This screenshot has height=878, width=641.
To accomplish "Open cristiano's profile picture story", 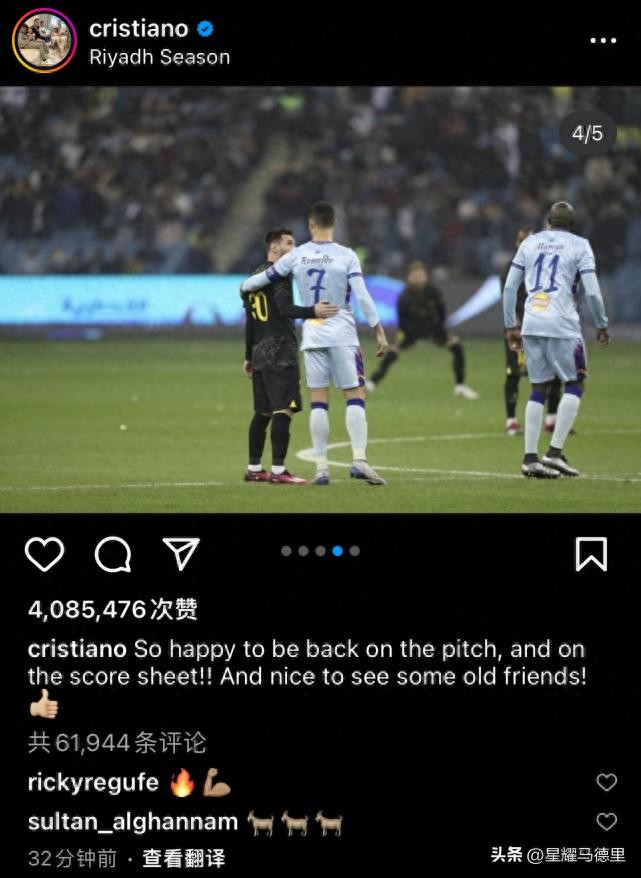I will tap(44, 41).
